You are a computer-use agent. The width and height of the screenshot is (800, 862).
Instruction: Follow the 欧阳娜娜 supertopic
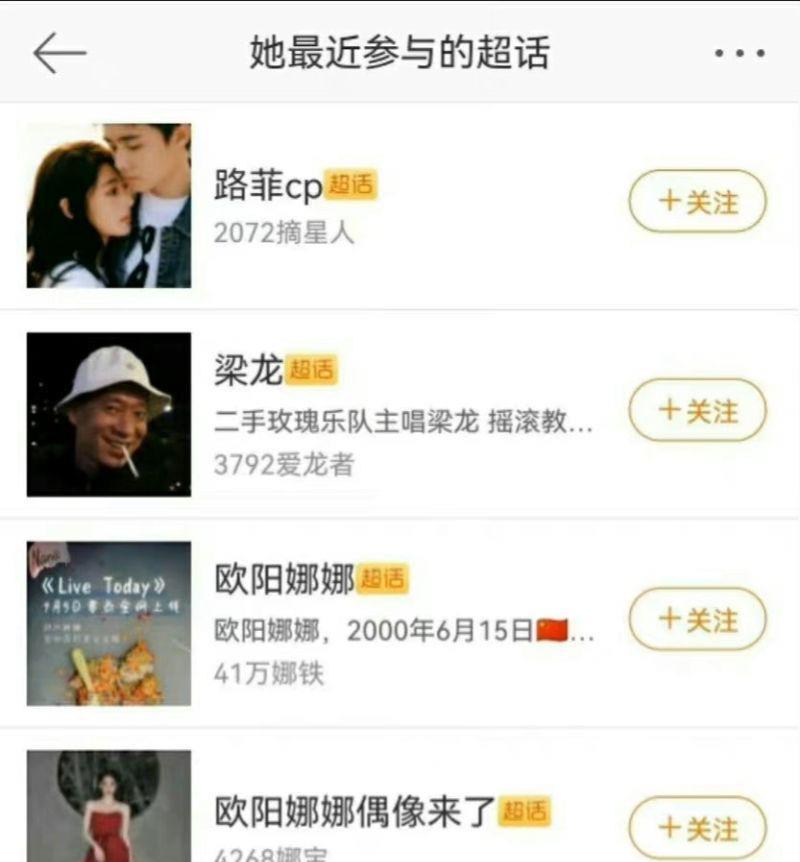(698, 620)
